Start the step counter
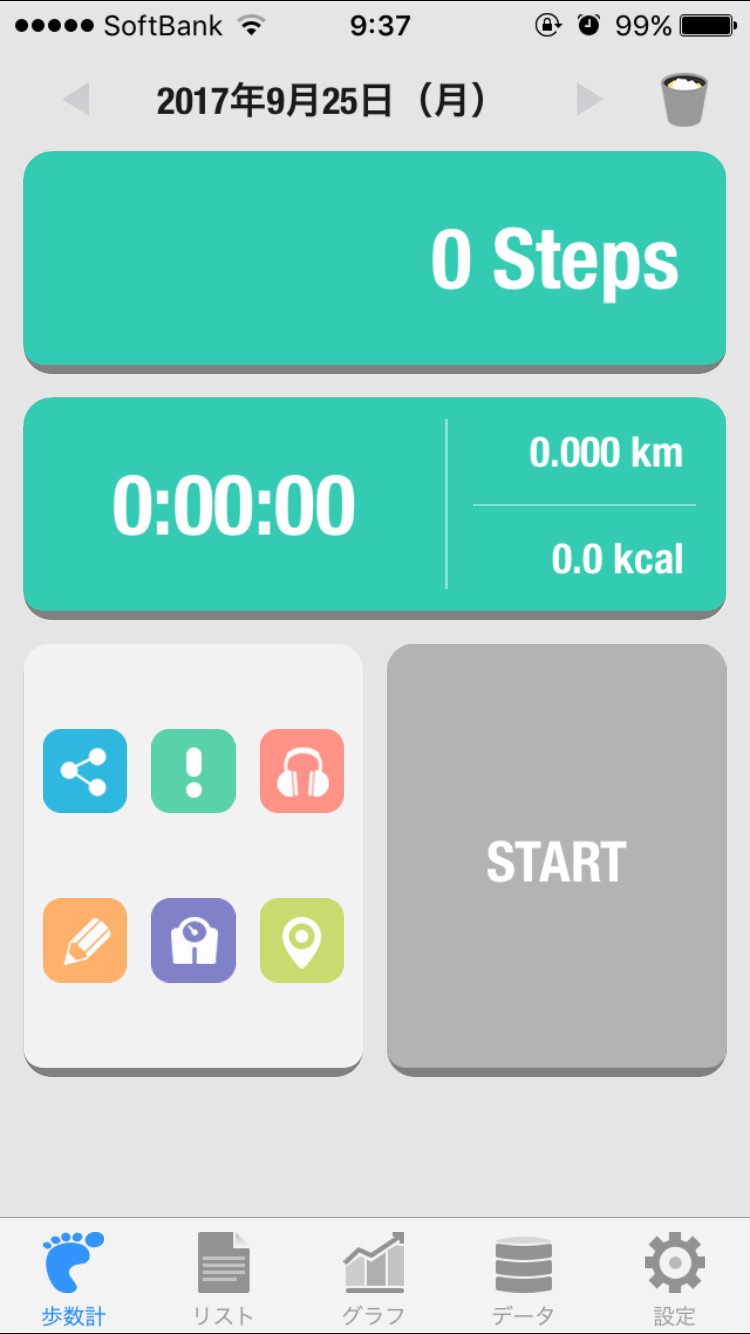The height and width of the screenshot is (1334, 750). [556, 858]
